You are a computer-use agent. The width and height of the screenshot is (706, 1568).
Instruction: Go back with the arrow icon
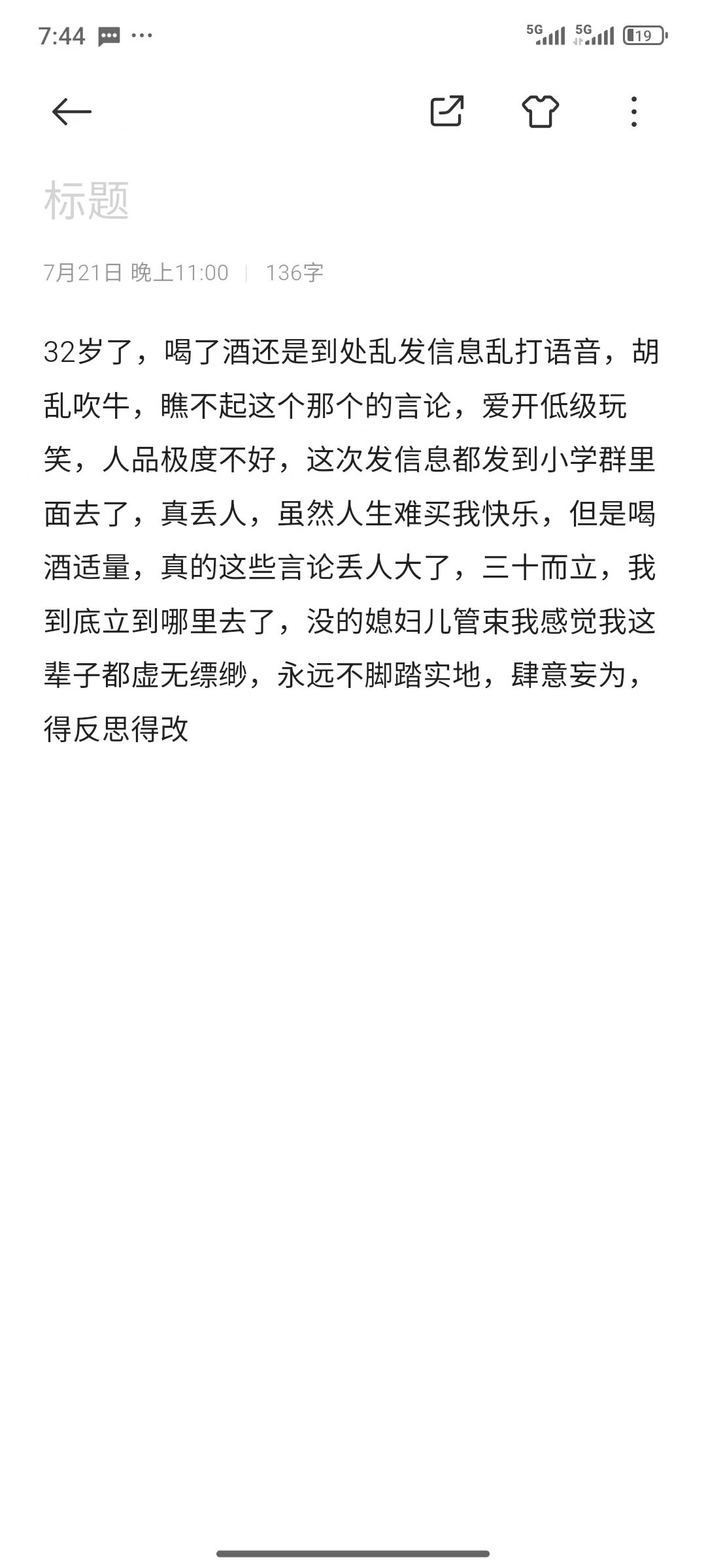[x=71, y=112]
